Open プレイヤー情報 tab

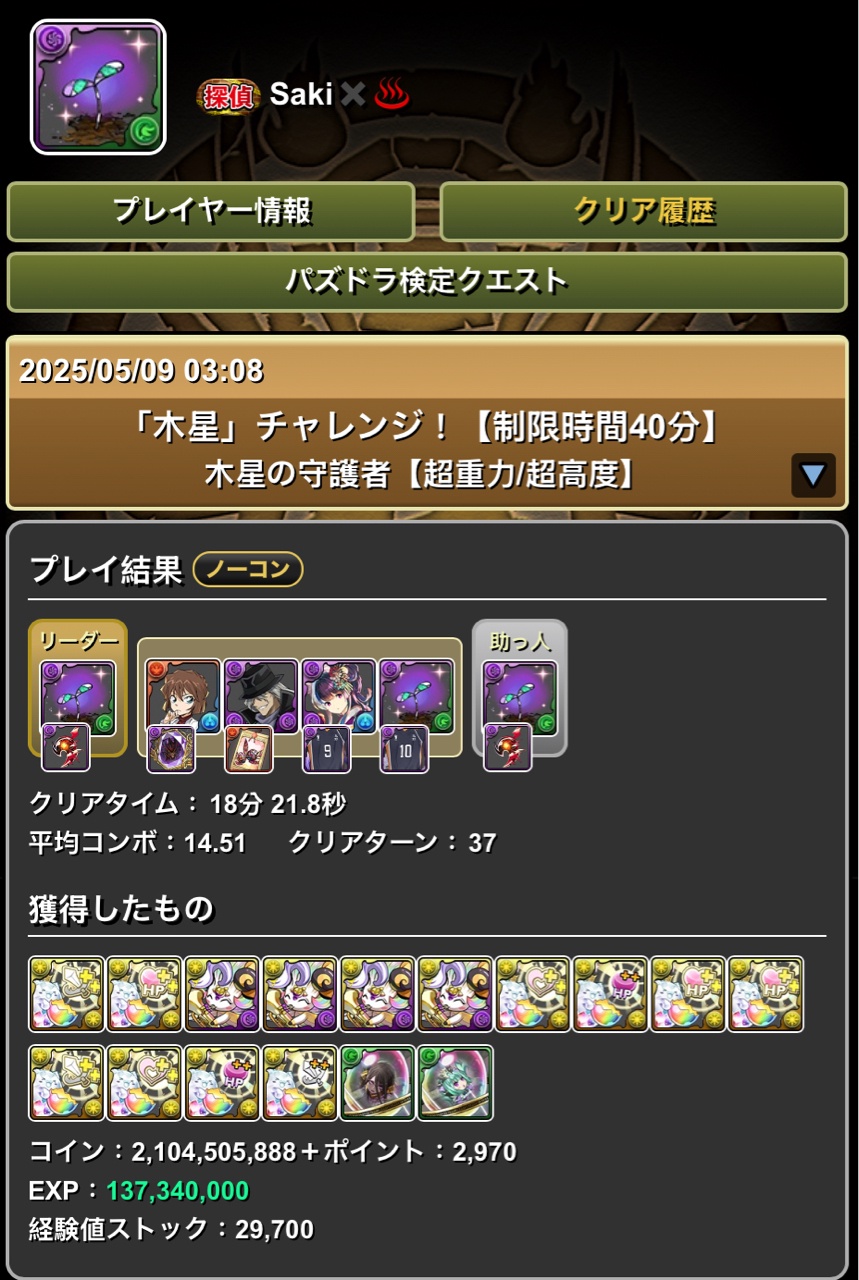point(211,211)
